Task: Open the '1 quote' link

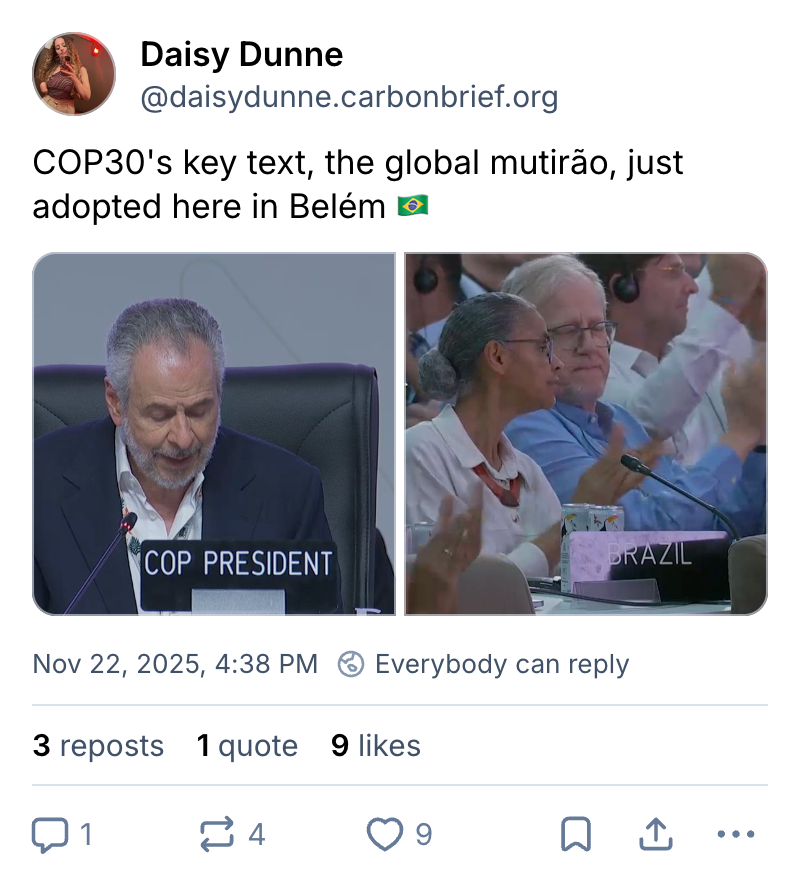Action: 247,745
